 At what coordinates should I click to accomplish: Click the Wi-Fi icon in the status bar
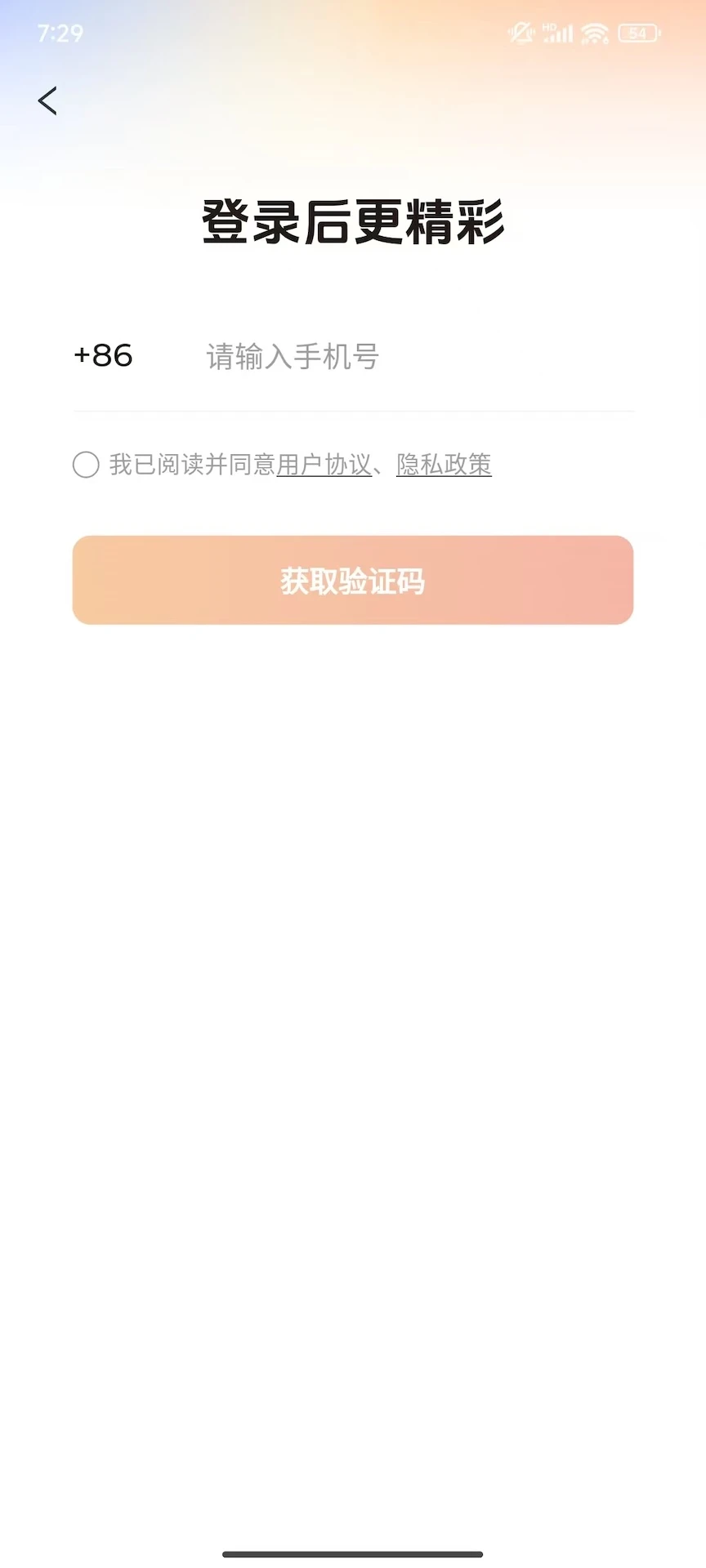tap(594, 33)
